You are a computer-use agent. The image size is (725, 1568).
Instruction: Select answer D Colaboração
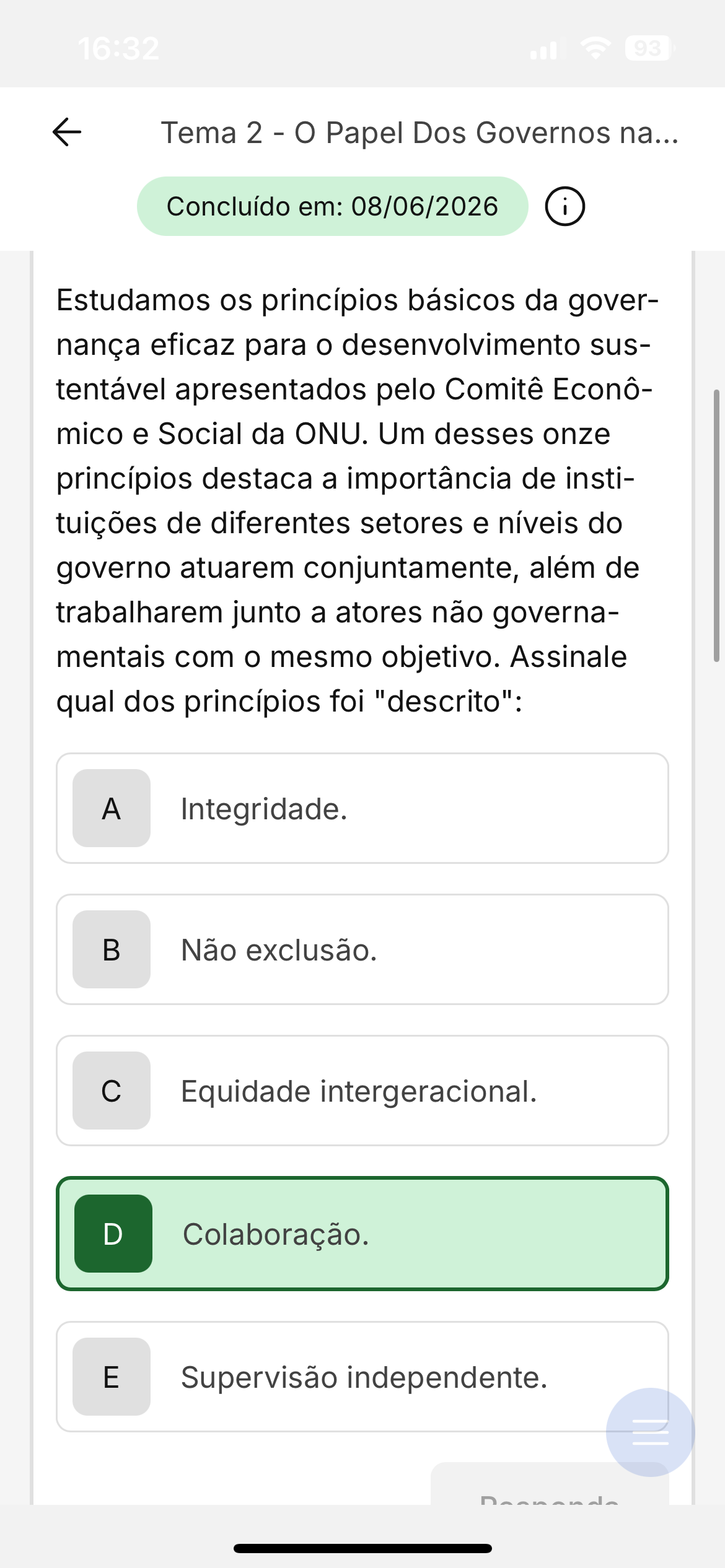click(x=362, y=1234)
